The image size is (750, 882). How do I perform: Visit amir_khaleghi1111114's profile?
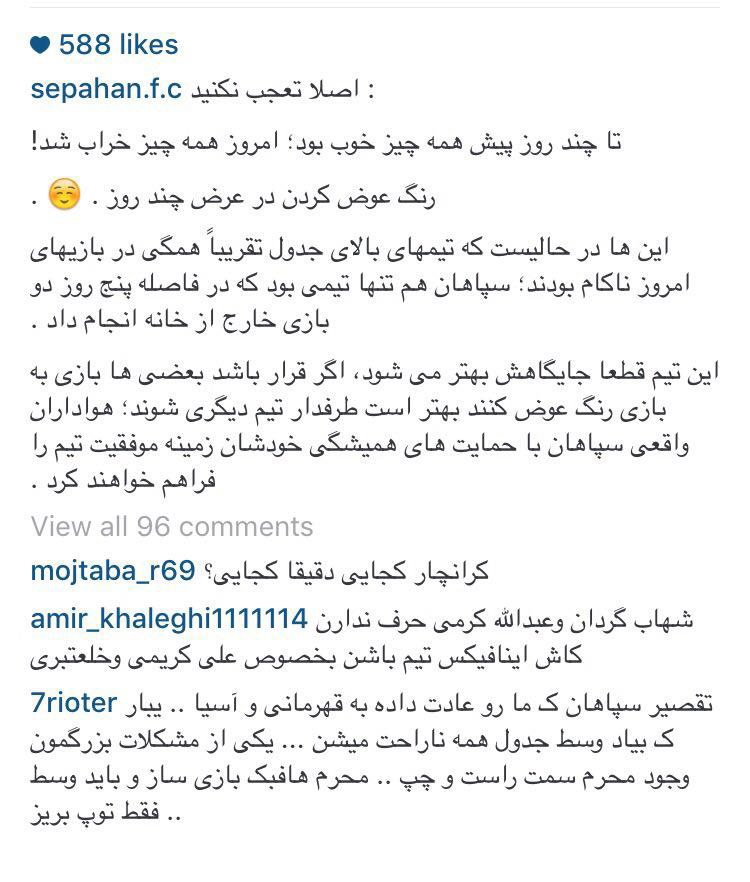[168, 619]
